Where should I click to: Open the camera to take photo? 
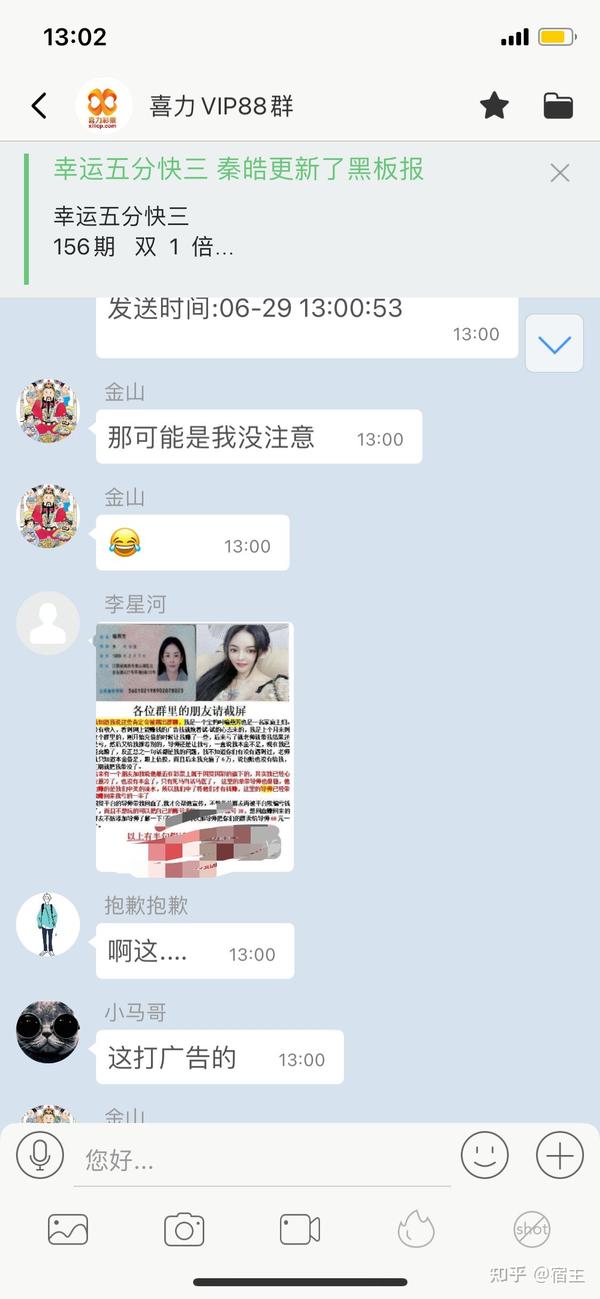tap(184, 1229)
